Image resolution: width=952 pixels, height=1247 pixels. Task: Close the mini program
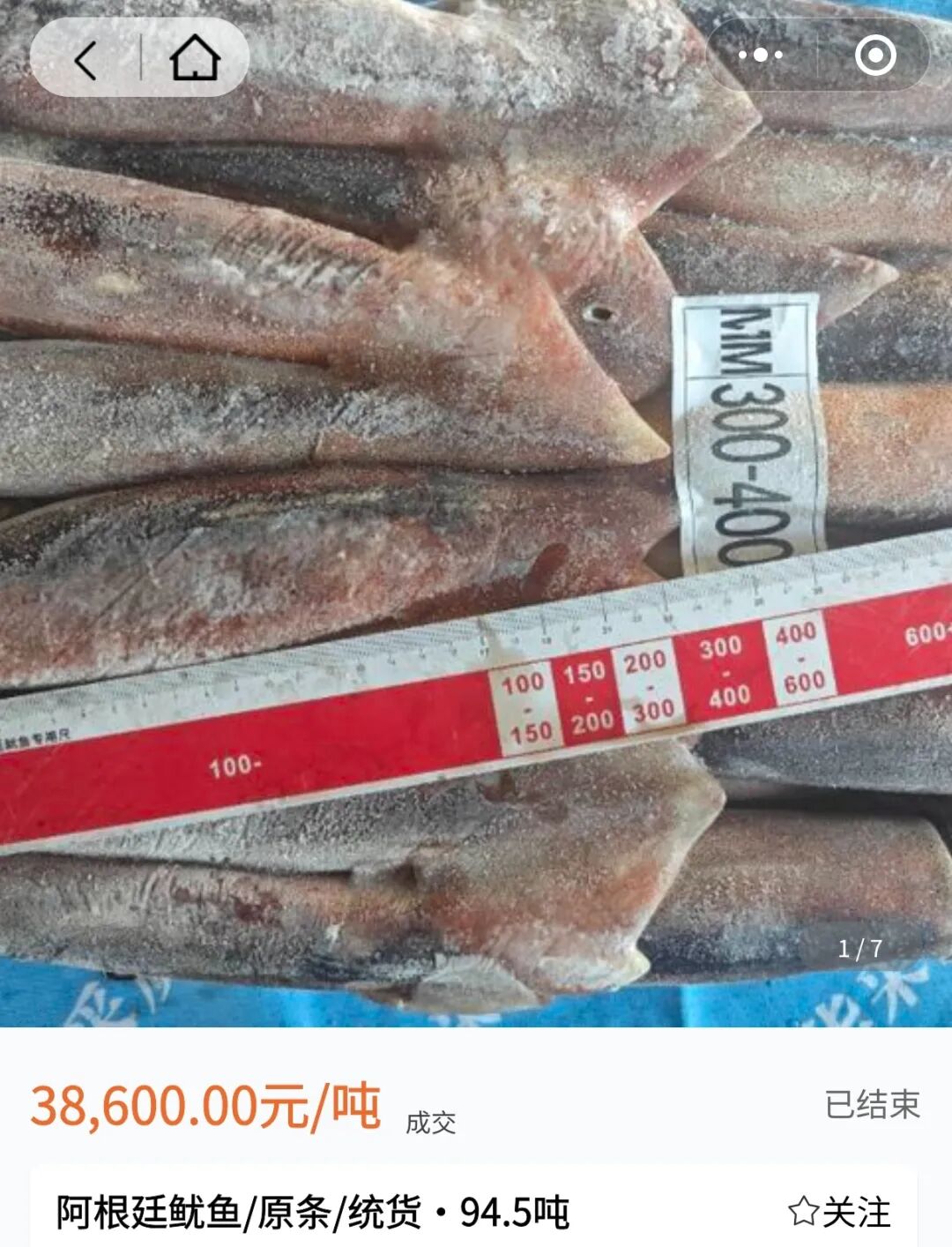(874, 56)
